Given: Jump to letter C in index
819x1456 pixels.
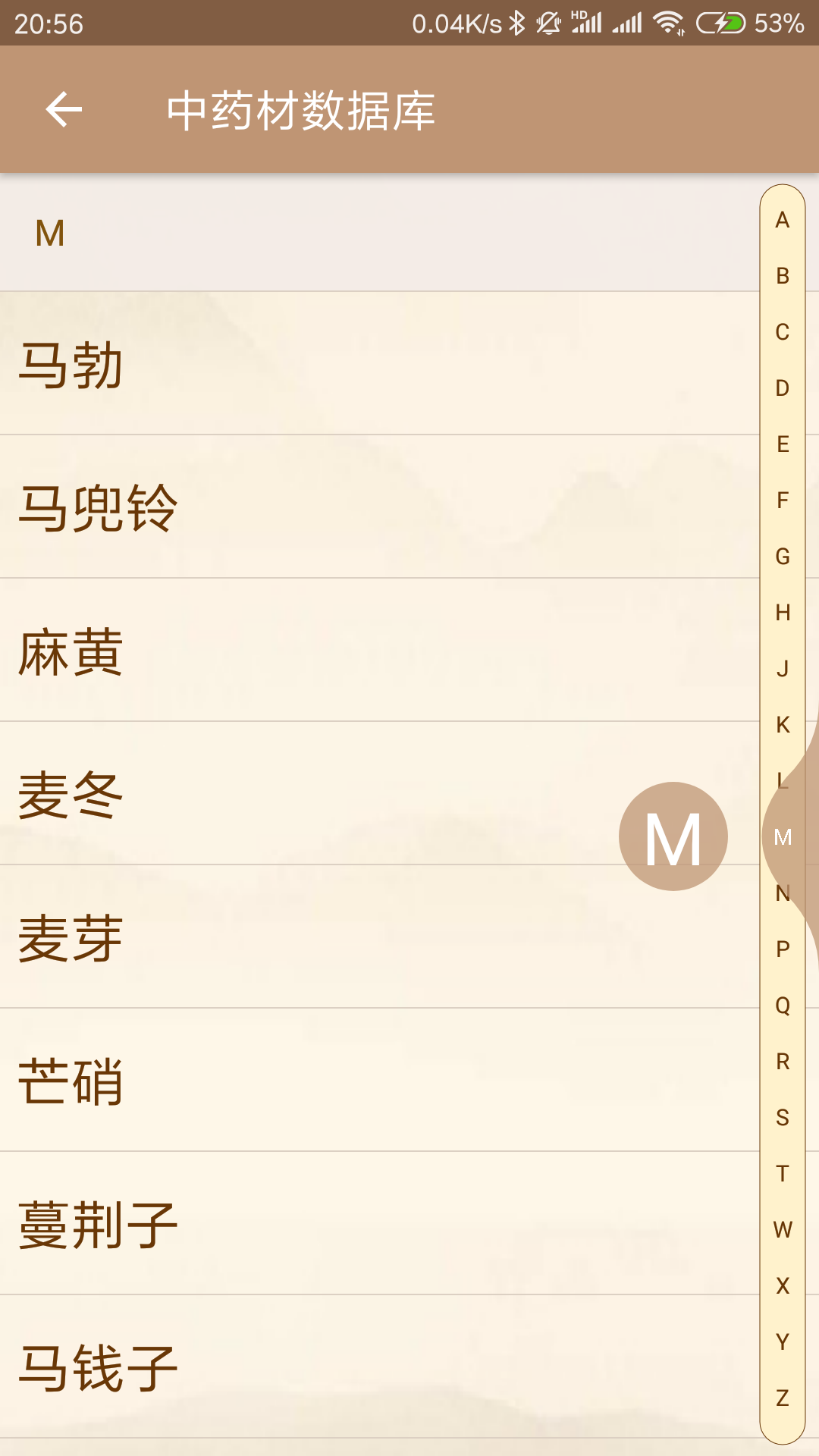Looking at the screenshot, I should [x=783, y=332].
